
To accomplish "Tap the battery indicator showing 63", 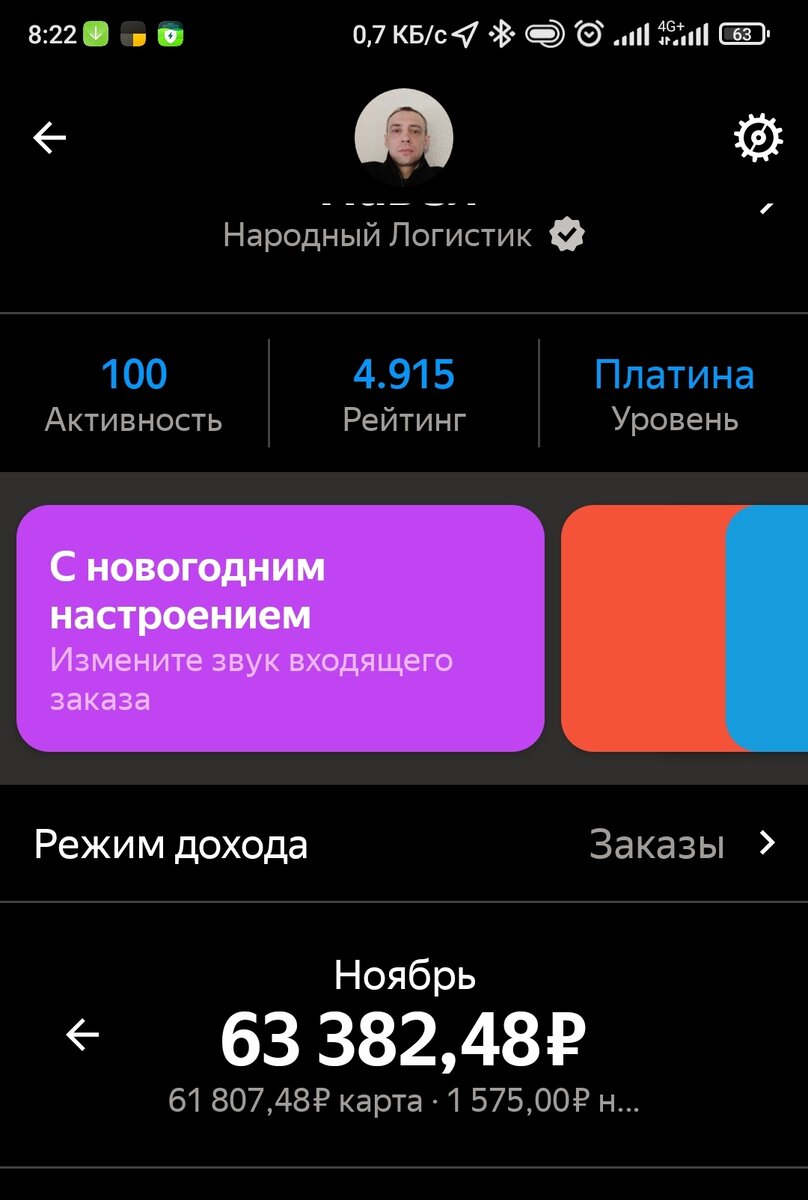I will click(744, 31).
